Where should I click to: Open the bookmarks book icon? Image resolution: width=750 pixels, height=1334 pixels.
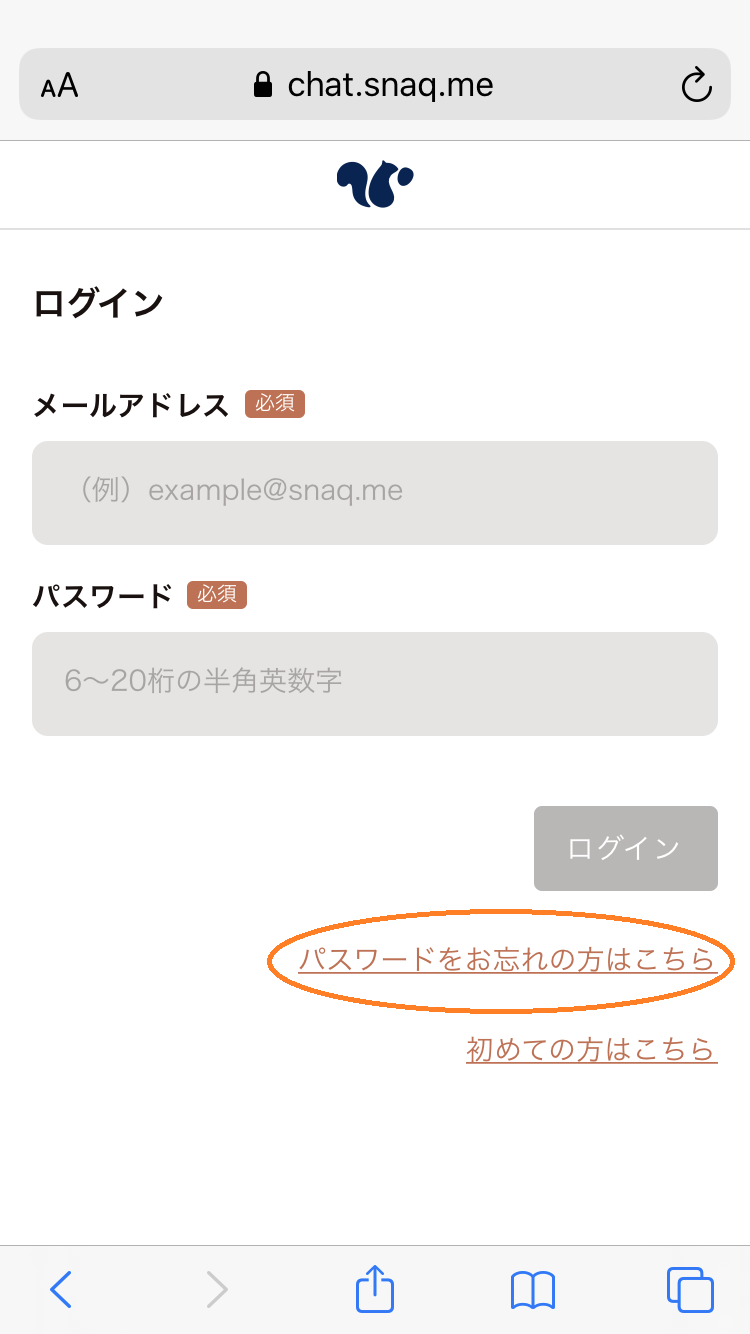(x=532, y=1289)
